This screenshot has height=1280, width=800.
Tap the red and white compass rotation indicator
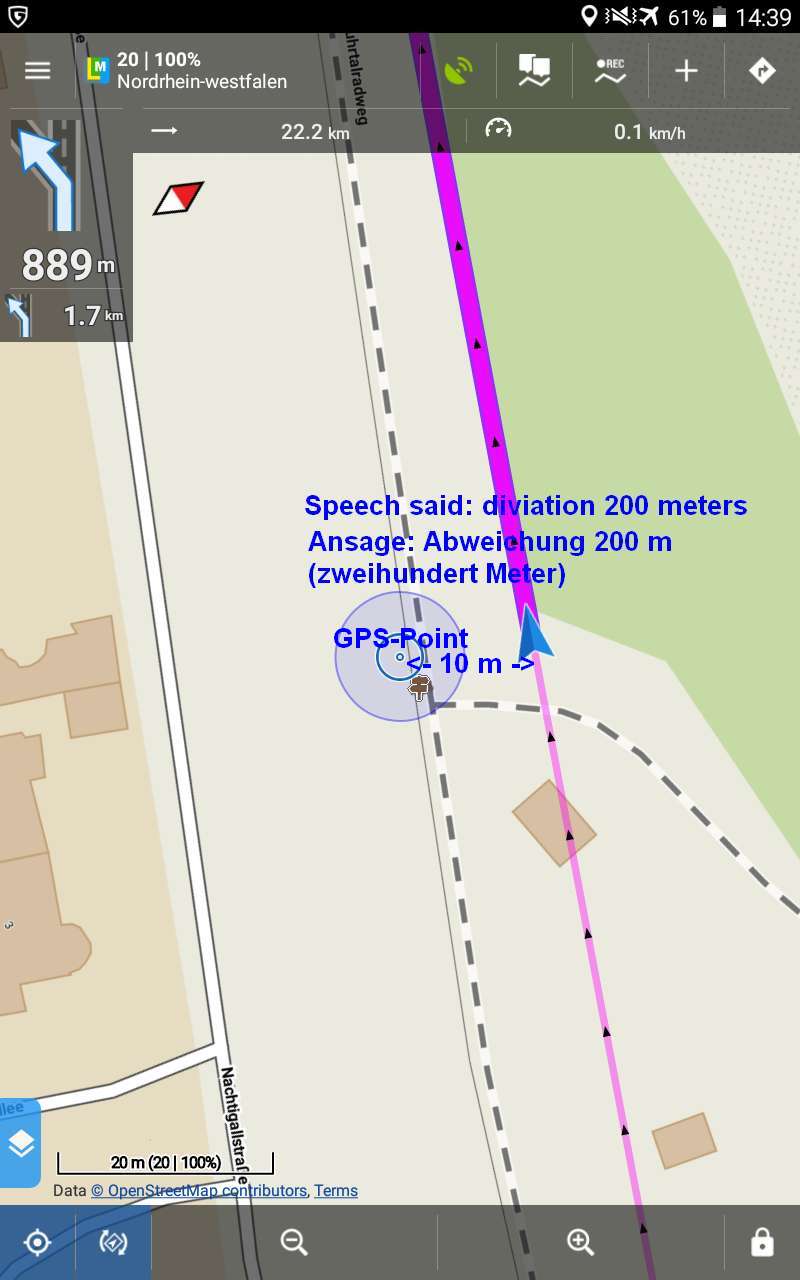coord(178,198)
